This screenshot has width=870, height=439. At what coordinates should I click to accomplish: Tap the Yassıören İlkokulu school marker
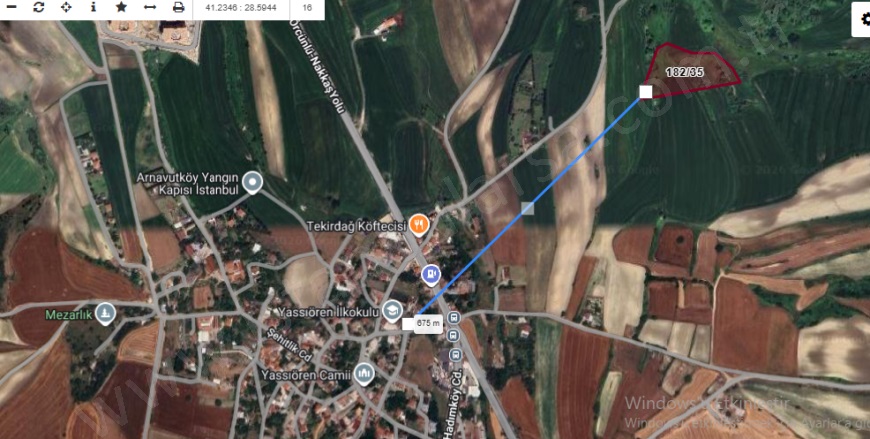click(x=392, y=309)
